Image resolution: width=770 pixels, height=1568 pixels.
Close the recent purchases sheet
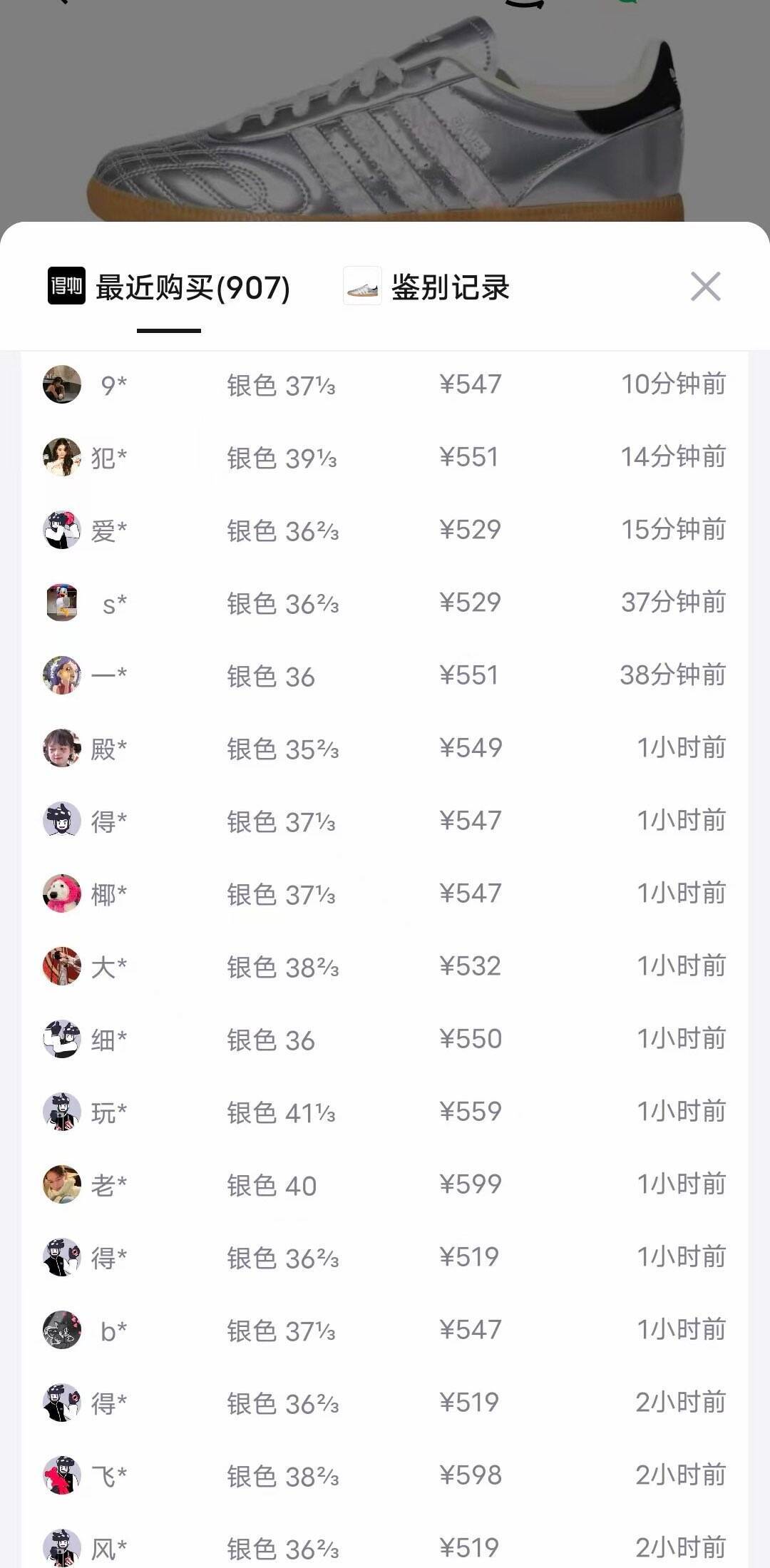tap(705, 287)
